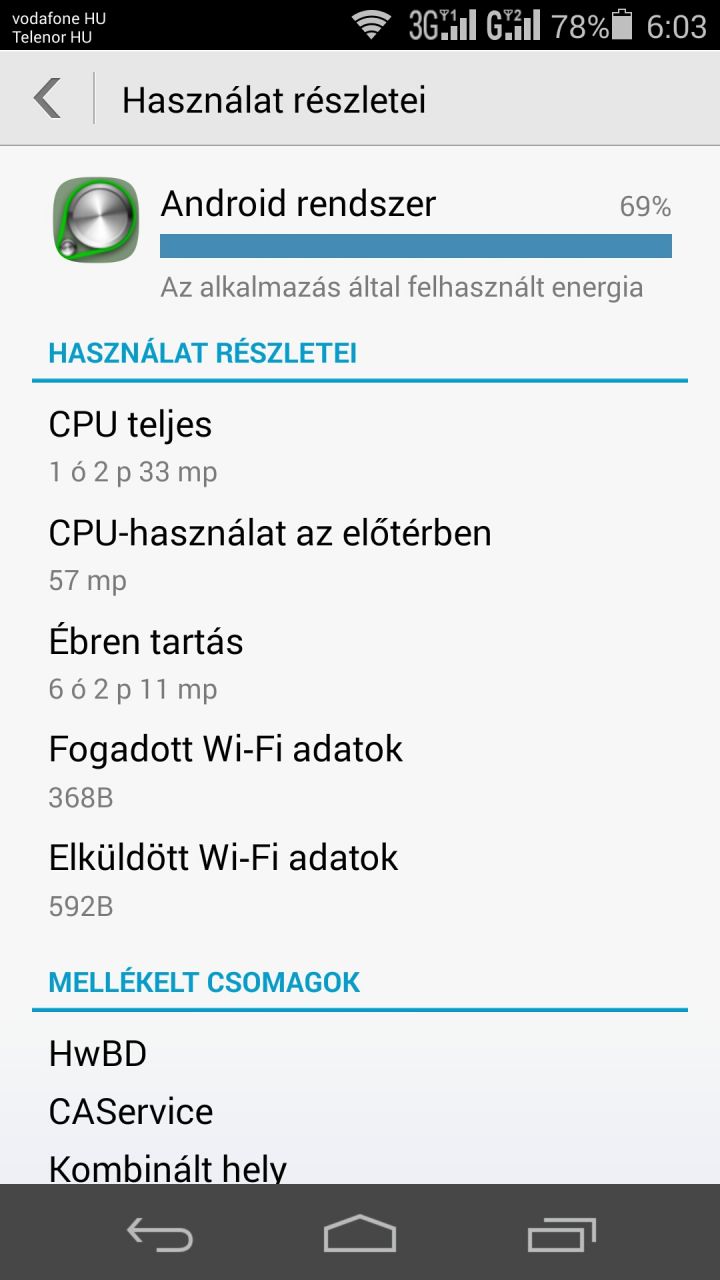The height and width of the screenshot is (1280, 720).
Task: Go back from Használat részletei screen
Action: [47, 100]
